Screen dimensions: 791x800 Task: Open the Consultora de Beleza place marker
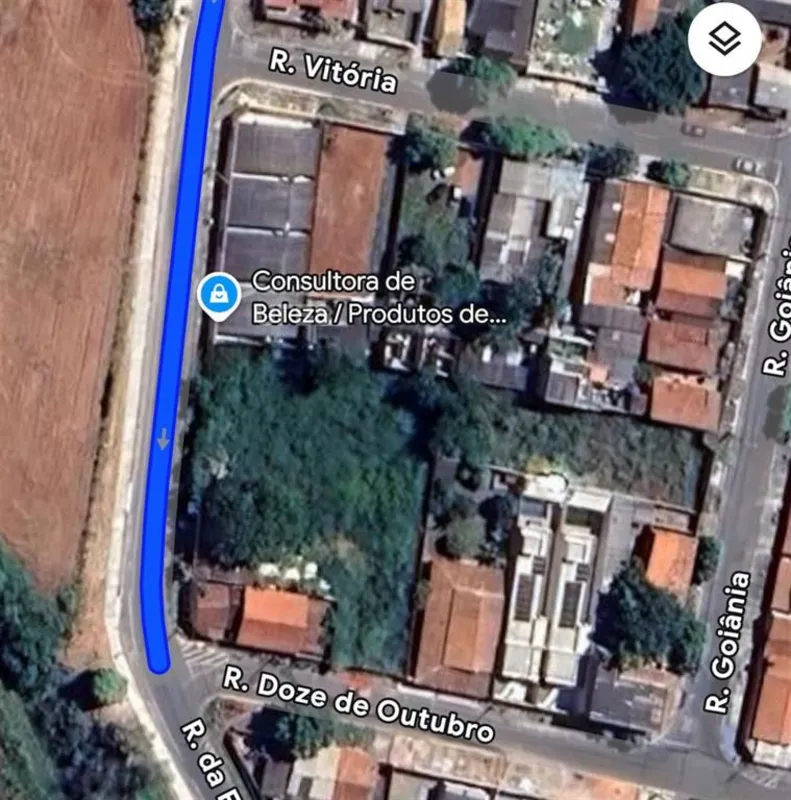(216, 295)
